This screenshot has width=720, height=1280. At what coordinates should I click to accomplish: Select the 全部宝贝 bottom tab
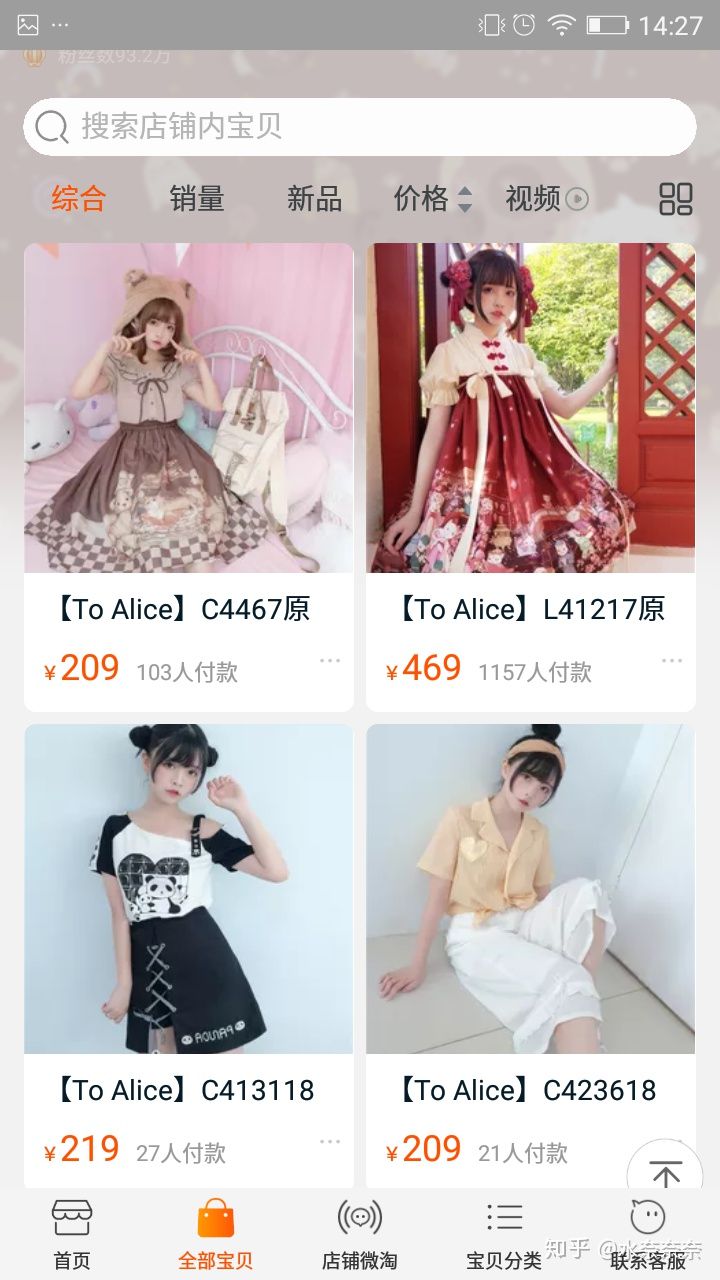(x=216, y=1235)
